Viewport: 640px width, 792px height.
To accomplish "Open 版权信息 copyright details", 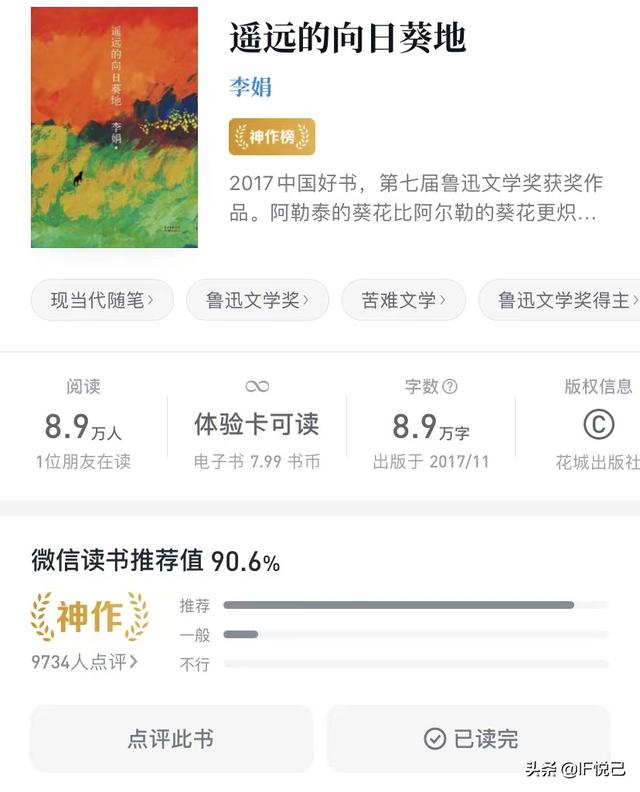I will point(598,425).
